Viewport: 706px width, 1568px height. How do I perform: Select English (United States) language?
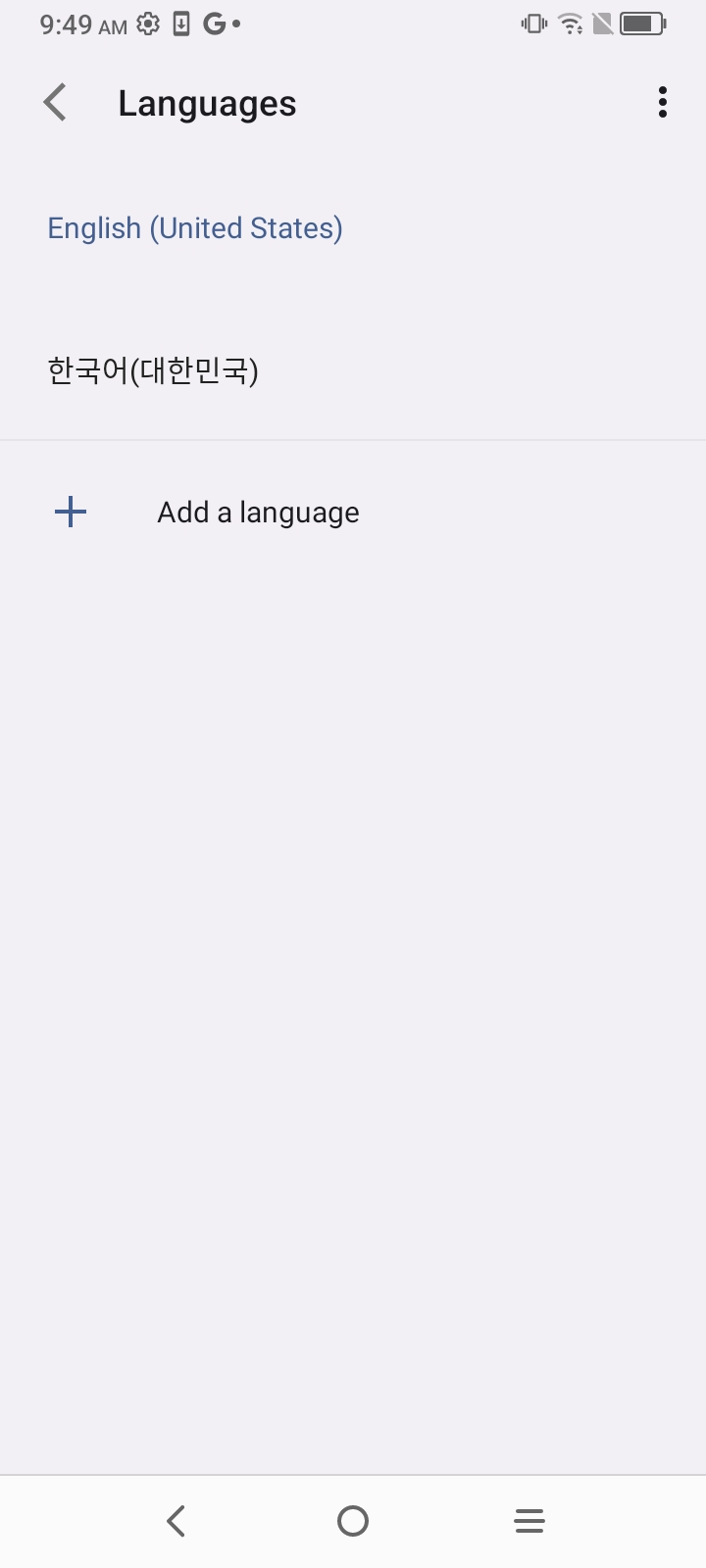pos(195,228)
